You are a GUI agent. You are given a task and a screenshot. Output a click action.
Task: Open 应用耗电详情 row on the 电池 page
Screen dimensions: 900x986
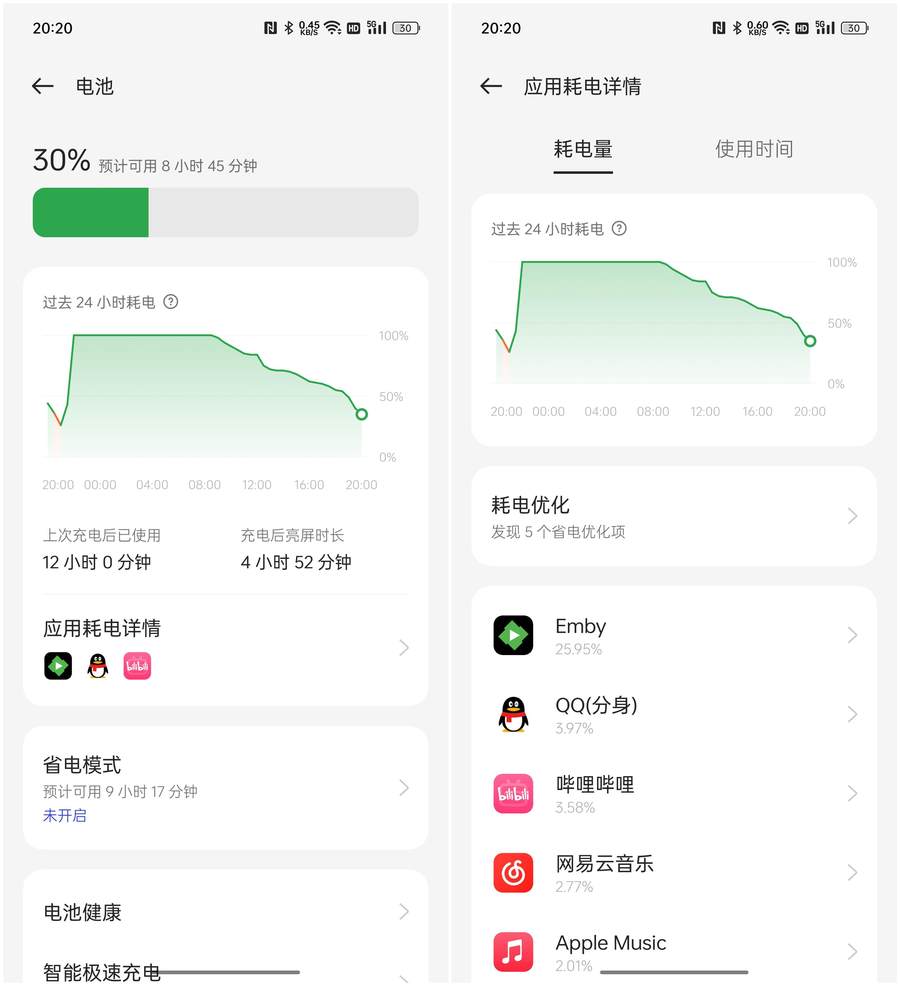click(x=225, y=647)
